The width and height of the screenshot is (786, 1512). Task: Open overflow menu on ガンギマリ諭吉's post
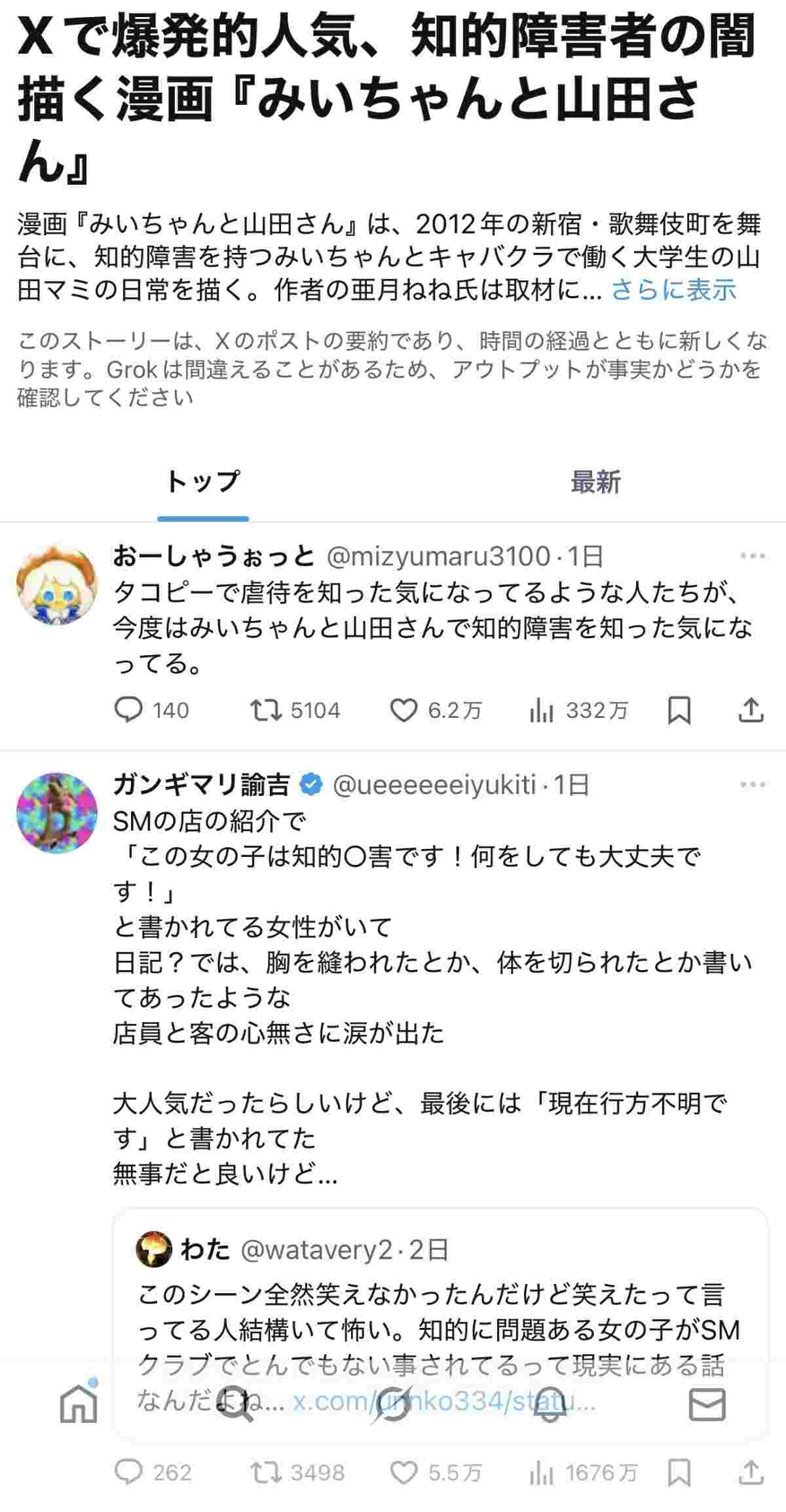coord(752,785)
